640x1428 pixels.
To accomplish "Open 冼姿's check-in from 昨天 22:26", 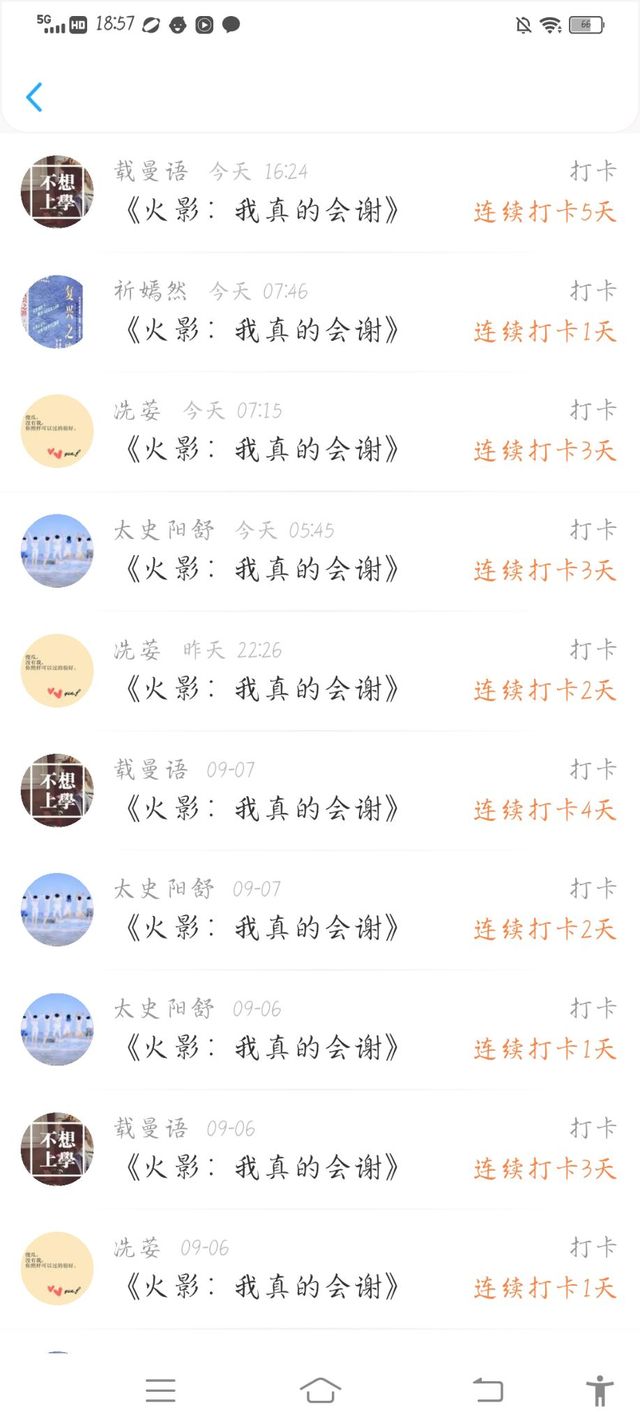I will pyautogui.click(x=320, y=671).
